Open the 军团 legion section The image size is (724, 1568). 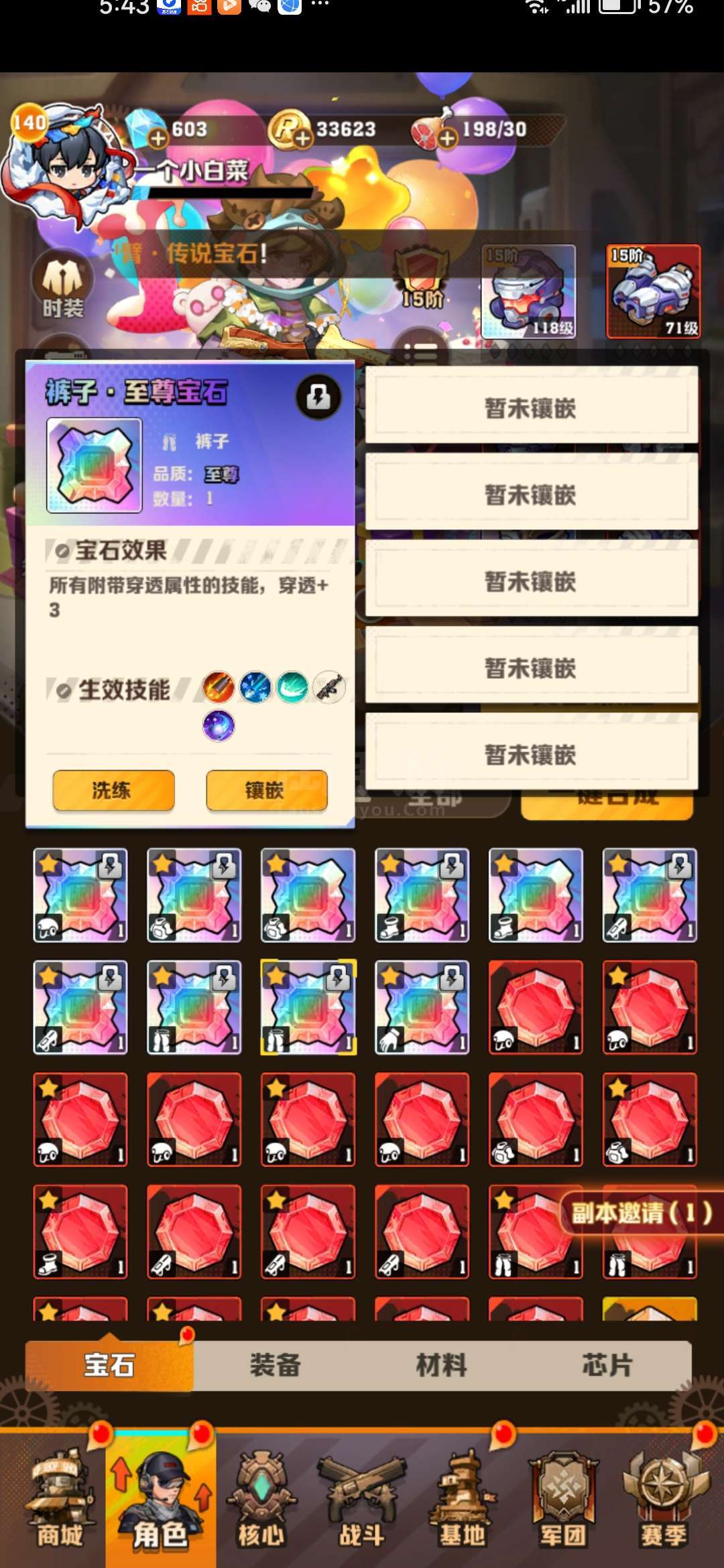[563, 1500]
